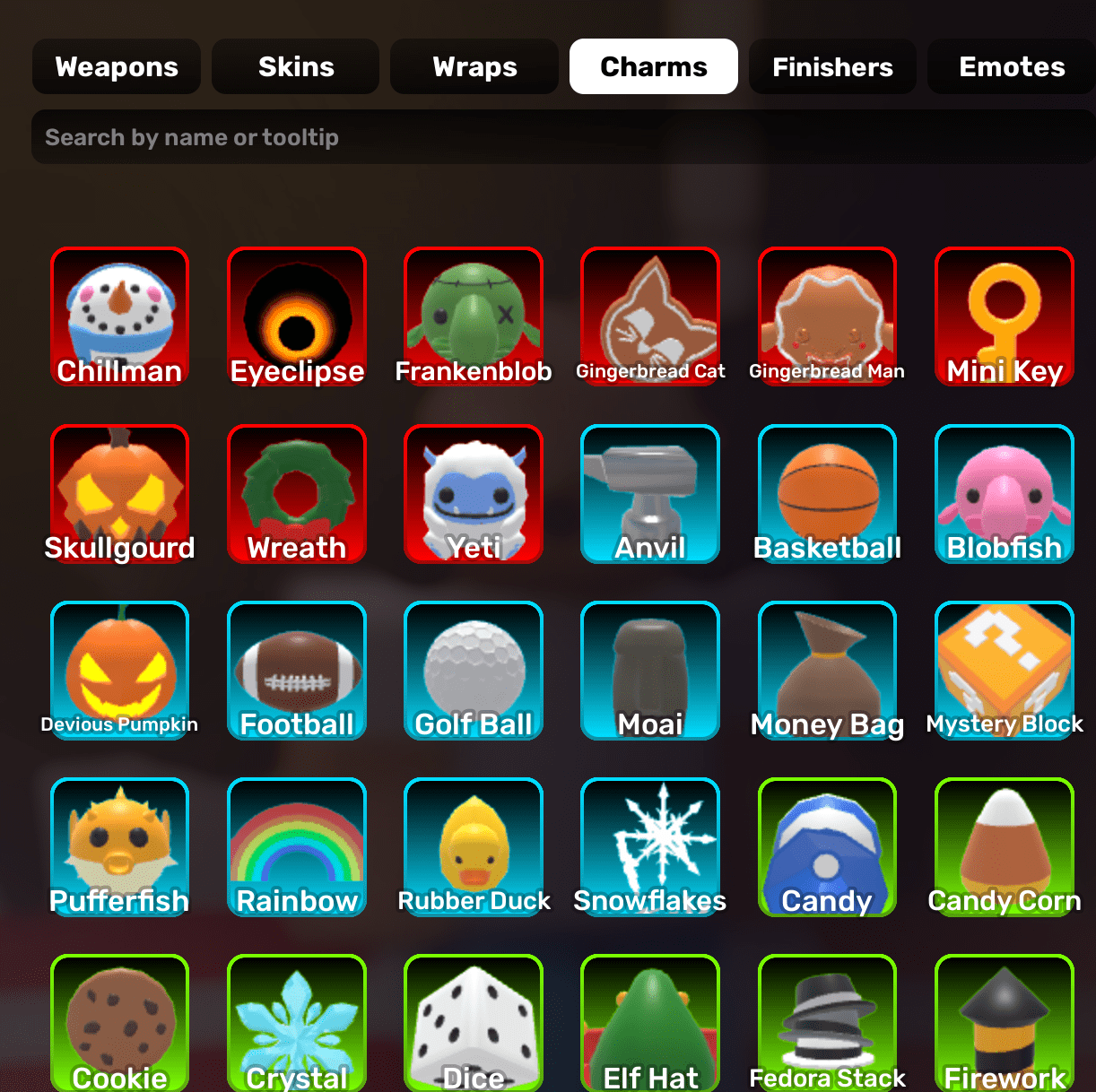Viewport: 1096px width, 1092px height.
Task: Select the Devious Pumpkin charm
Action: (x=120, y=671)
